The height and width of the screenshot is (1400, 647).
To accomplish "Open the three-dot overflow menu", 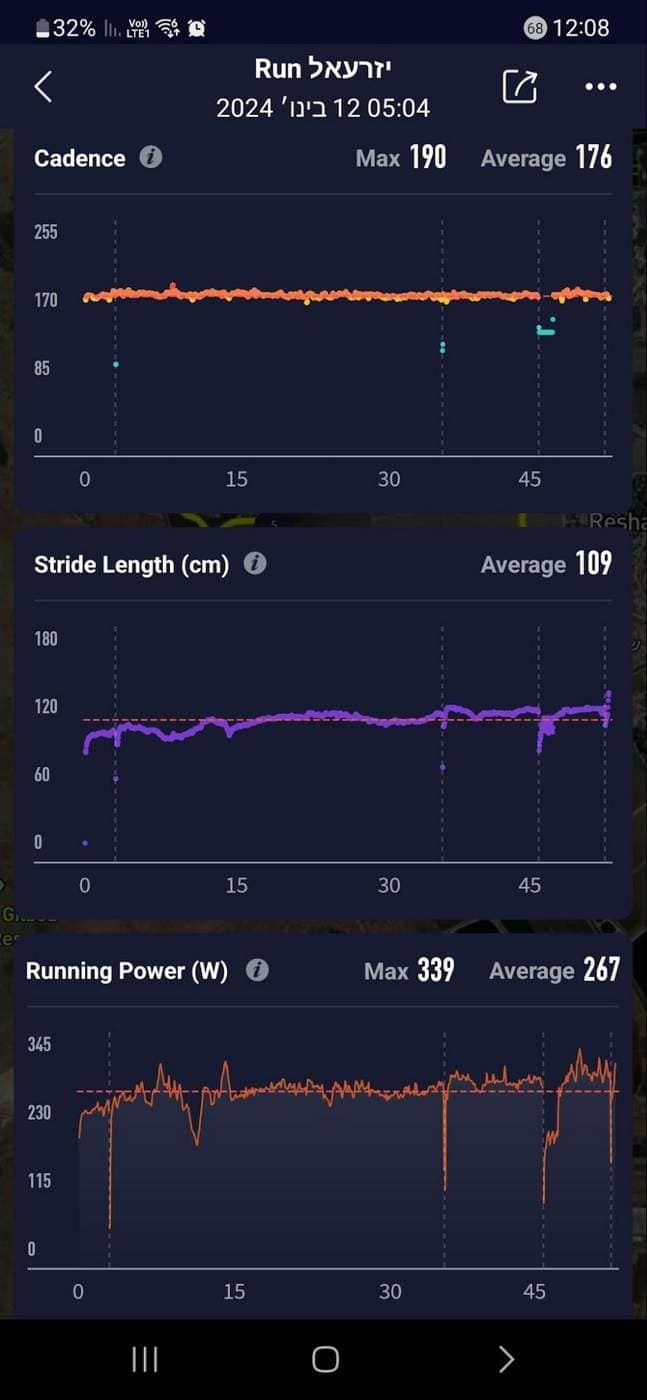I will click(600, 87).
